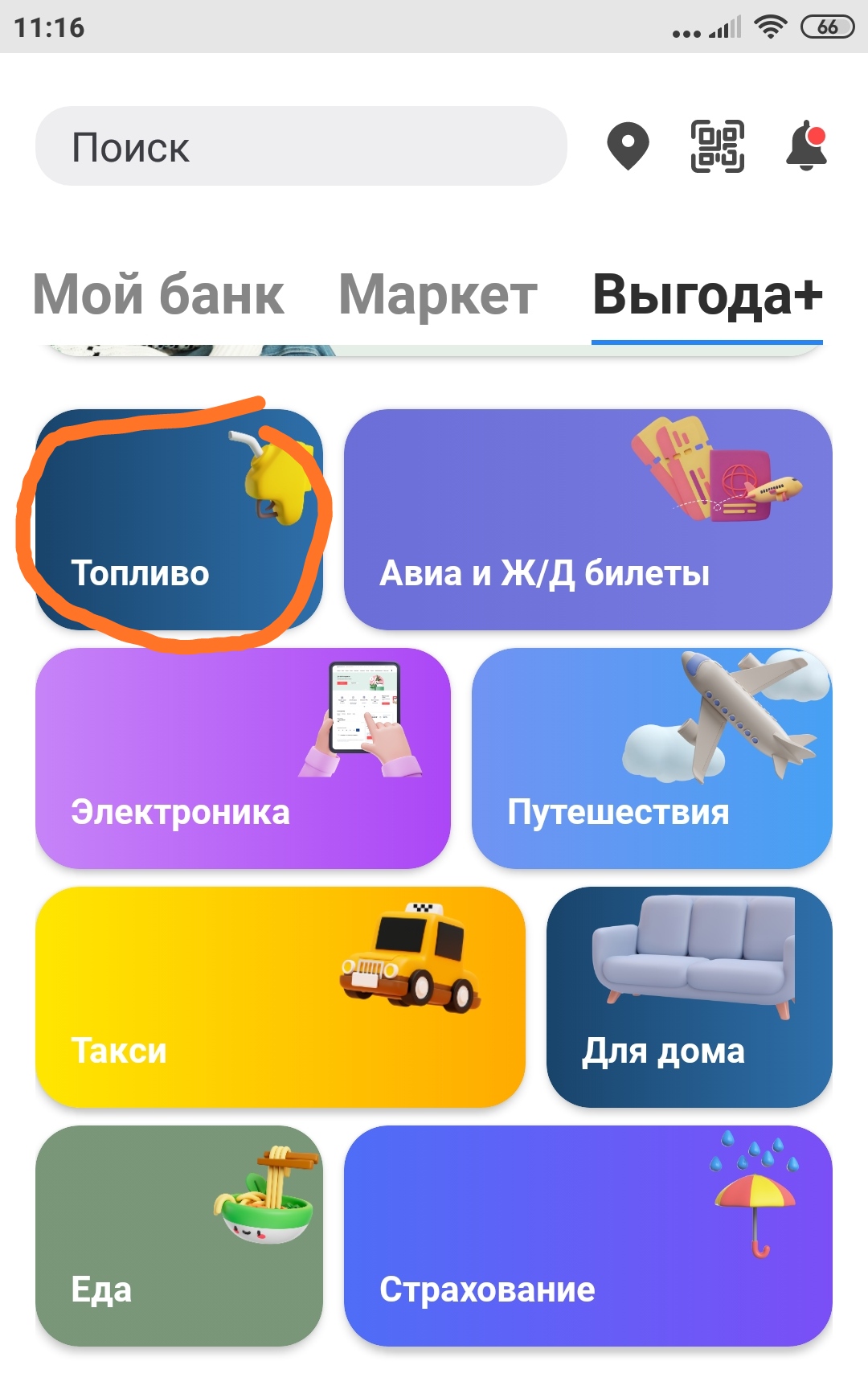Open the notifications bell
The height and width of the screenshot is (1394, 868).
coord(806,146)
